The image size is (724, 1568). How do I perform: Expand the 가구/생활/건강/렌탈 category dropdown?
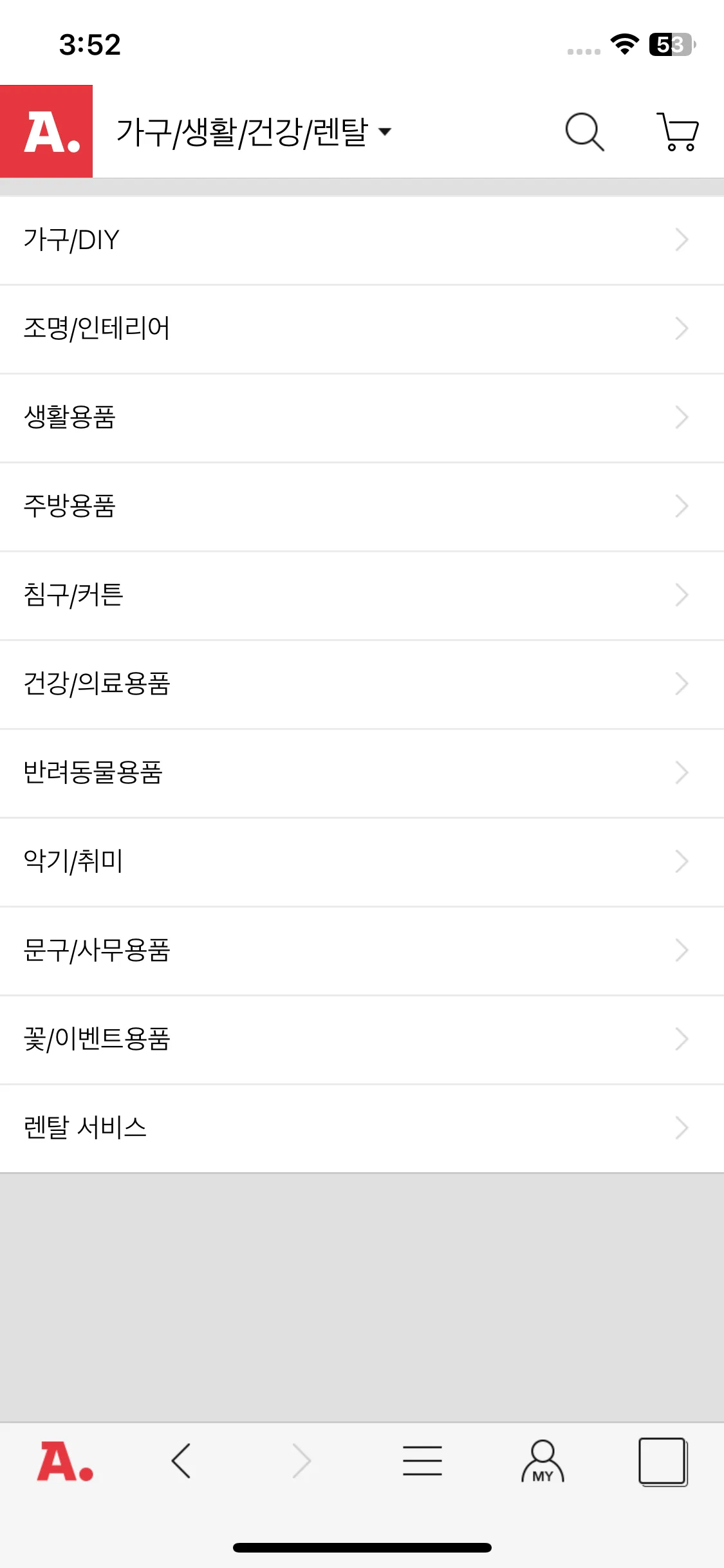tap(254, 132)
